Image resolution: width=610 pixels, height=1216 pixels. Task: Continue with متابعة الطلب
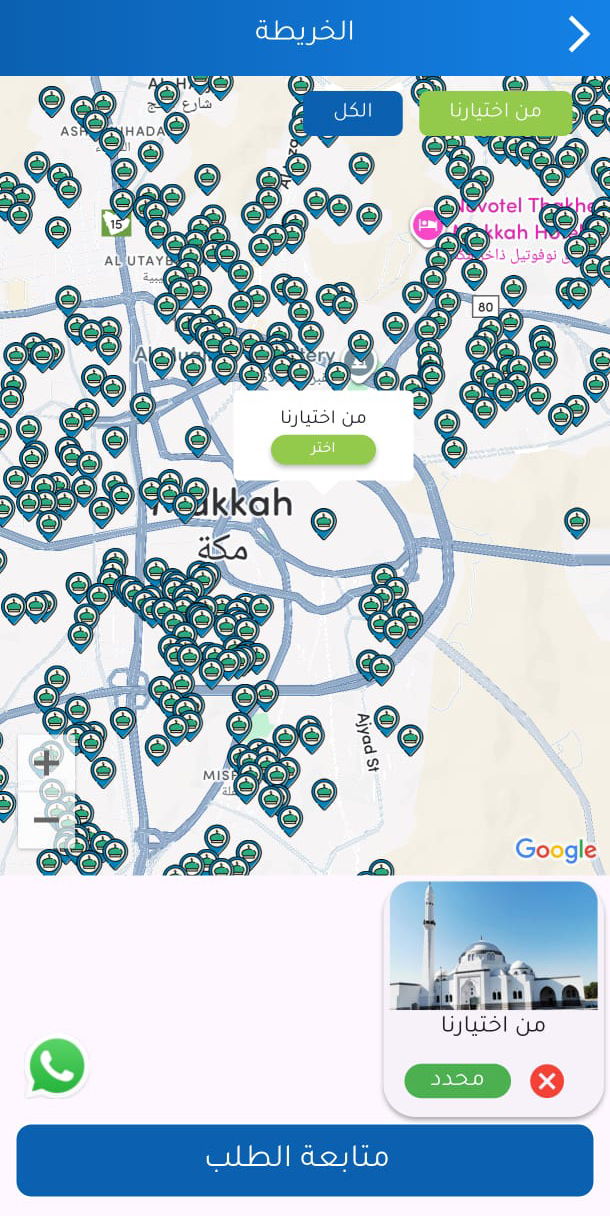(304, 1160)
